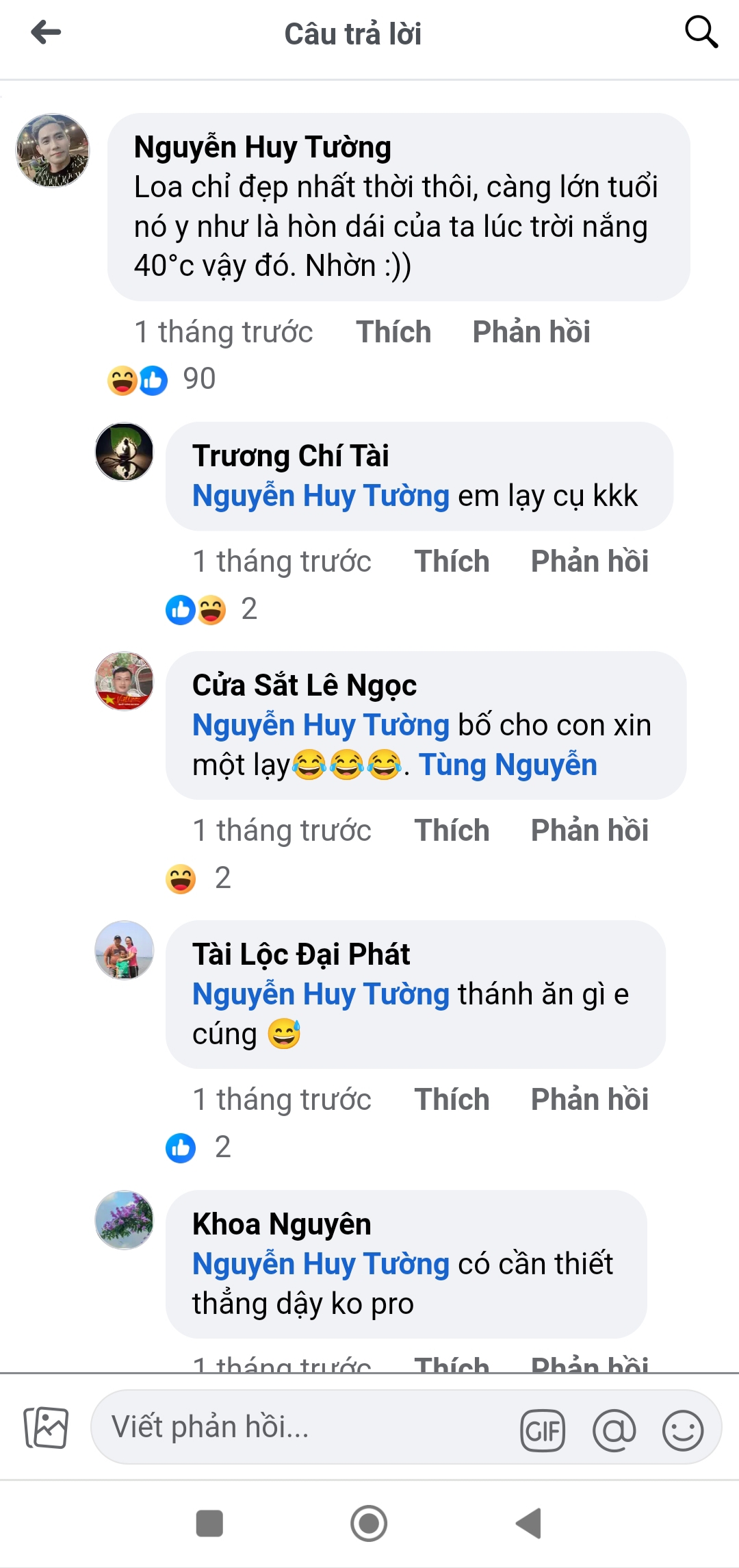This screenshot has height=1568, width=739.
Task: Reply to Nguyễn Huy Tường's comment via Phản hồi
Action: [531, 332]
